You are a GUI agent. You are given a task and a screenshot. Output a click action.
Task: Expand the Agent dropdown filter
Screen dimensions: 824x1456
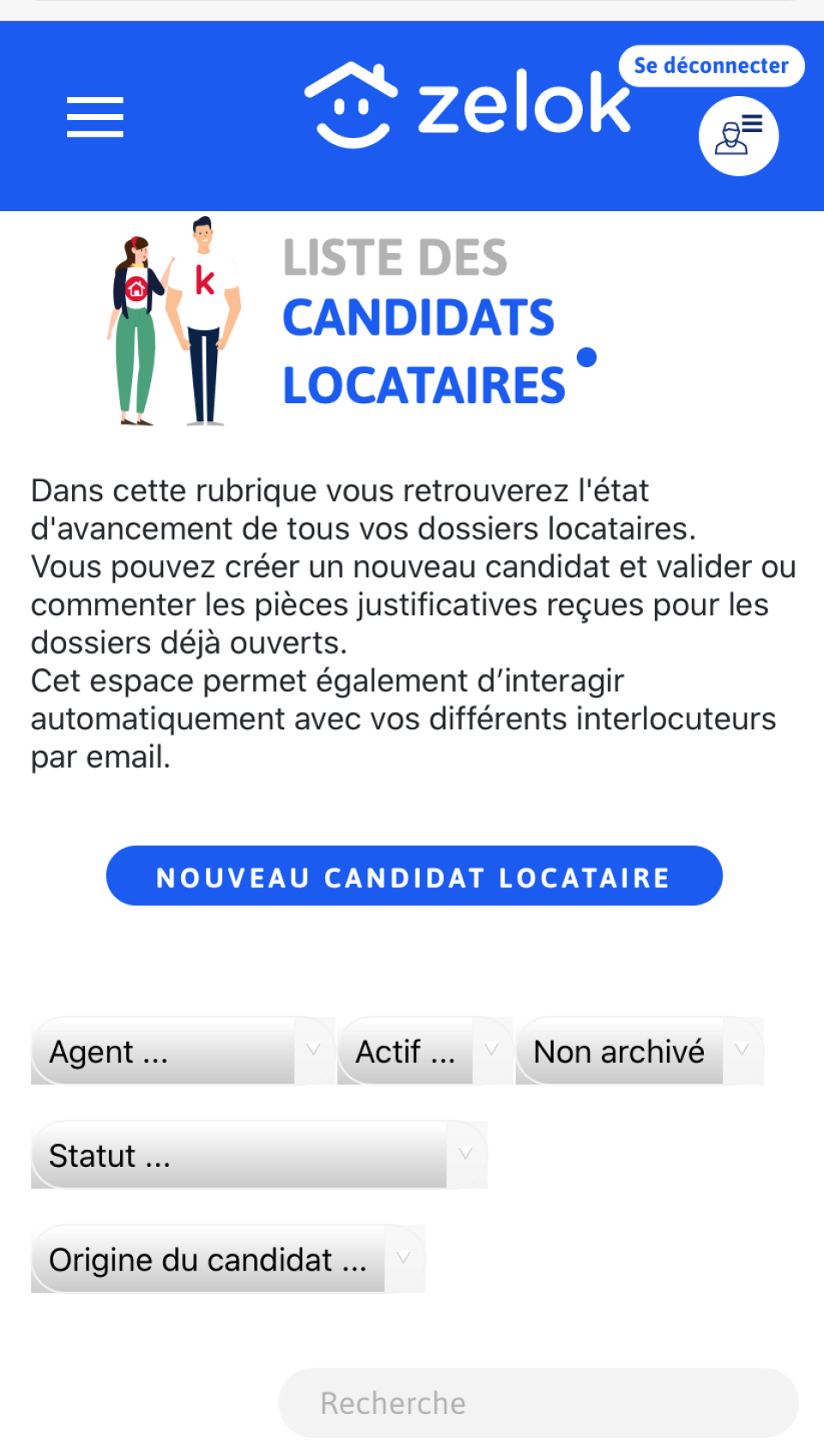point(182,1051)
